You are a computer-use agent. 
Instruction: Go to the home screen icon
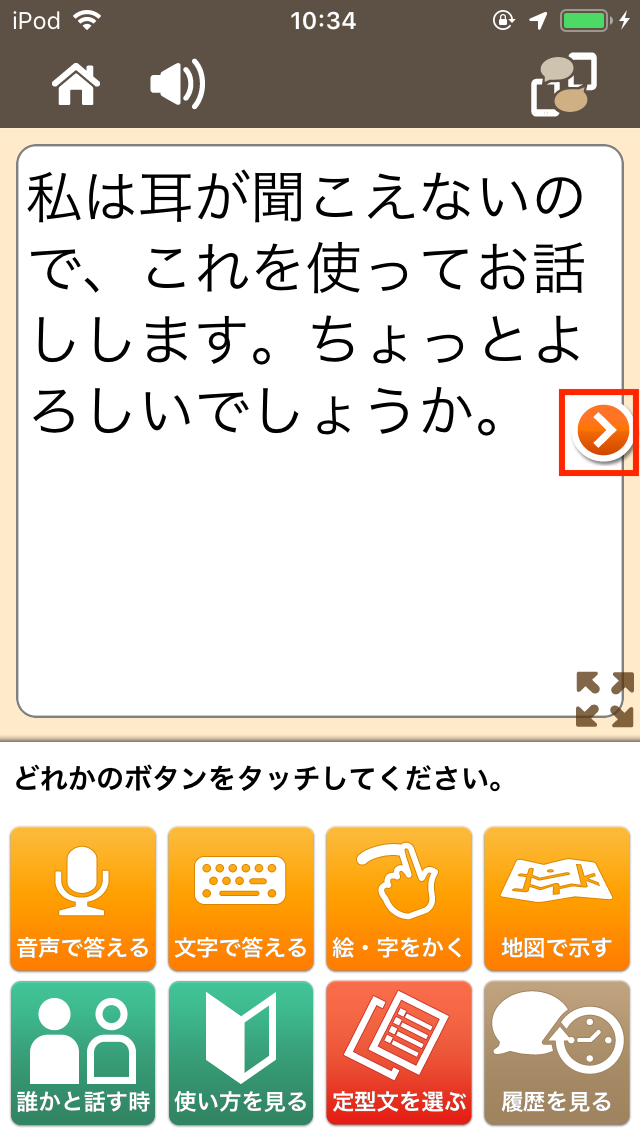coord(77,84)
